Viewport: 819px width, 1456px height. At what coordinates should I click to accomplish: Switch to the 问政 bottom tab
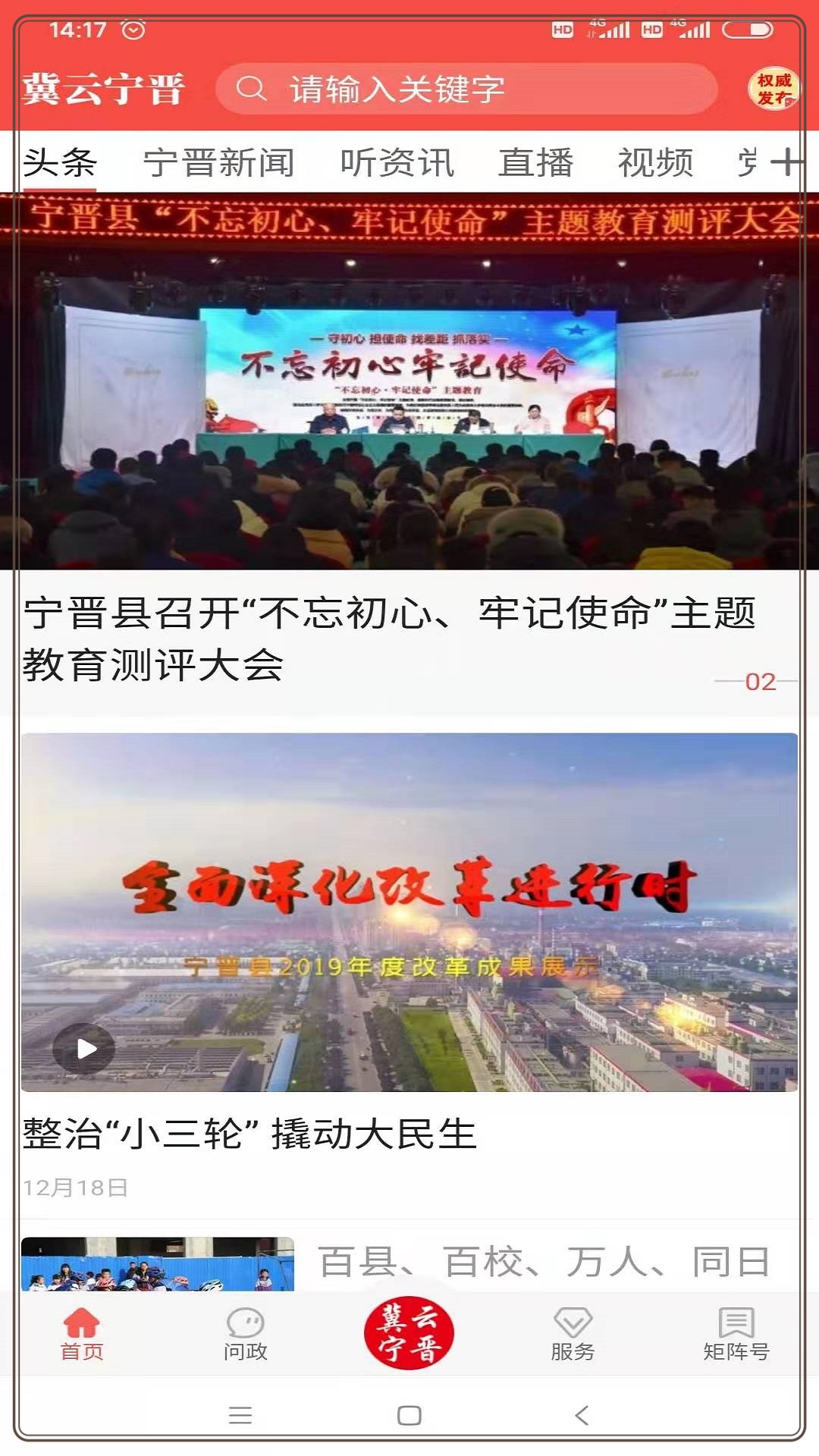click(x=246, y=1334)
